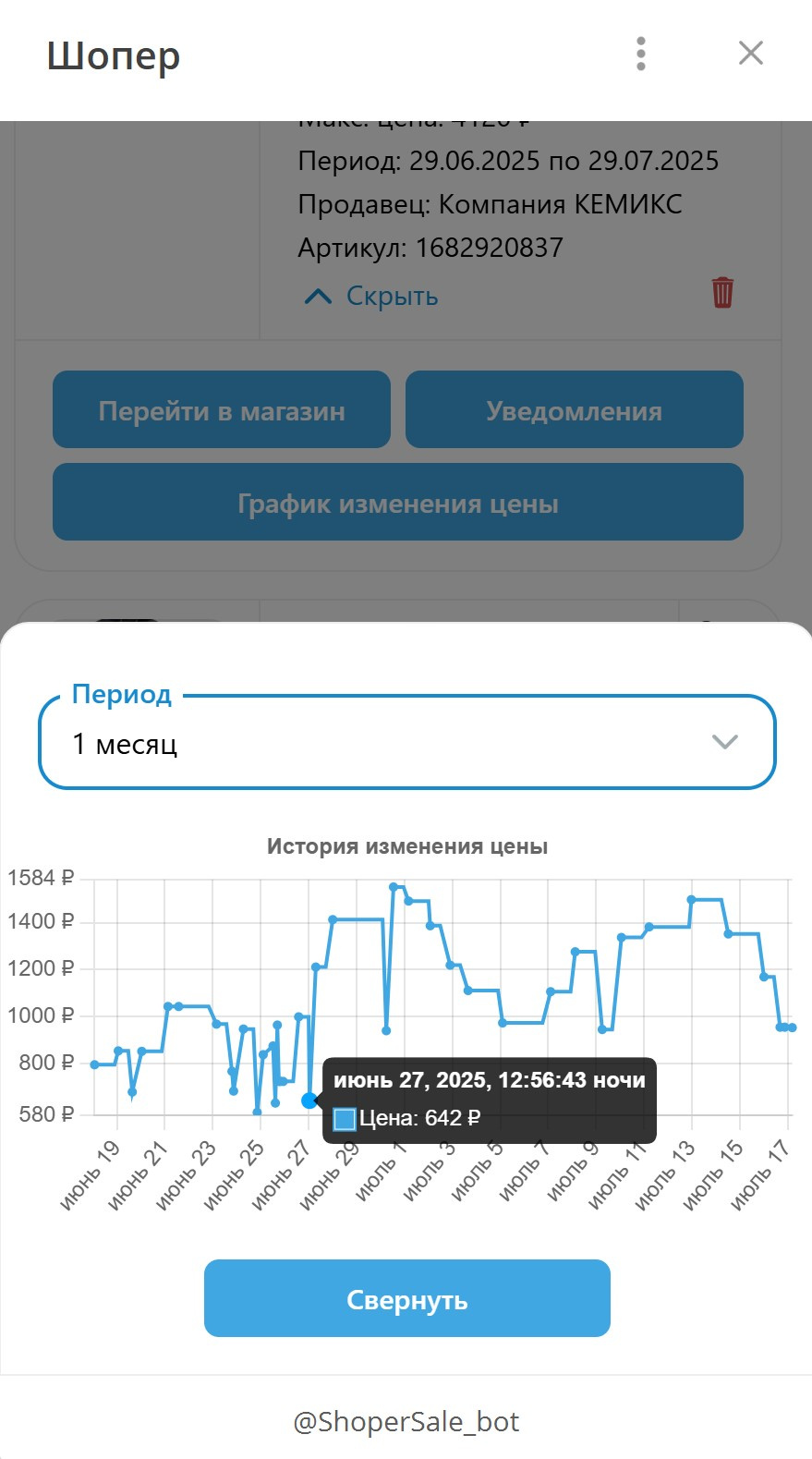Expand the Период dropdown showing 1 месяц
This screenshot has width=812, height=1459.
pos(406,743)
